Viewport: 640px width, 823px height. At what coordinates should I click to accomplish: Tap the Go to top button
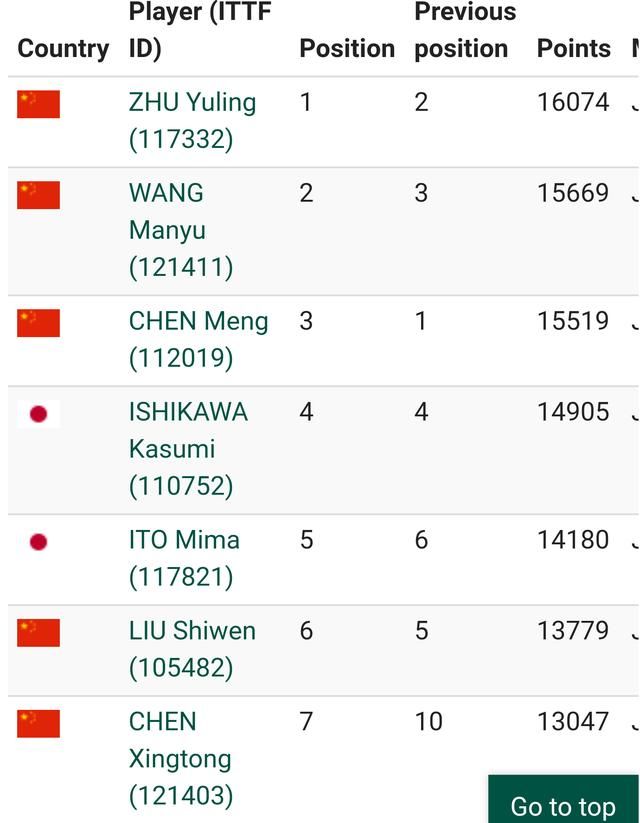(563, 805)
